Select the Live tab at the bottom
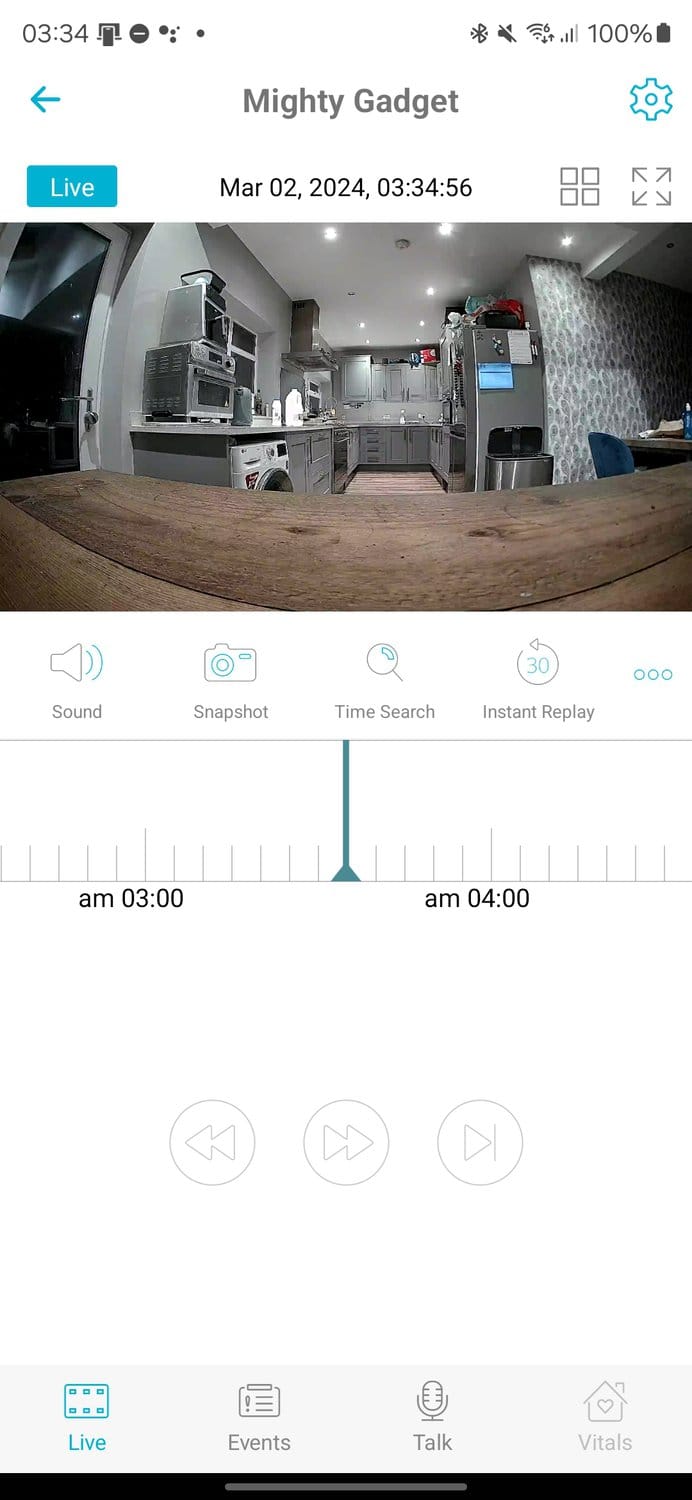The image size is (692, 1500). pos(87,1417)
